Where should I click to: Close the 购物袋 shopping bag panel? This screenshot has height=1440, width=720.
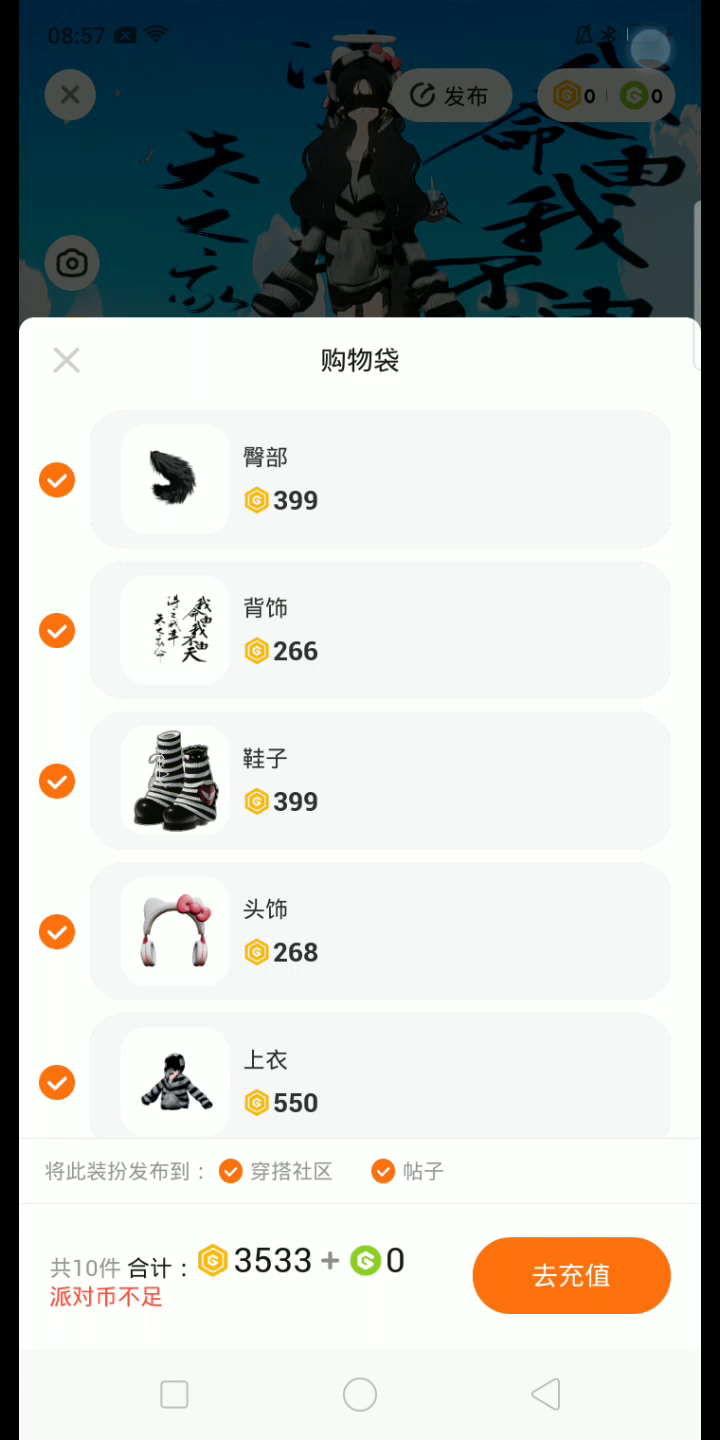[66, 360]
